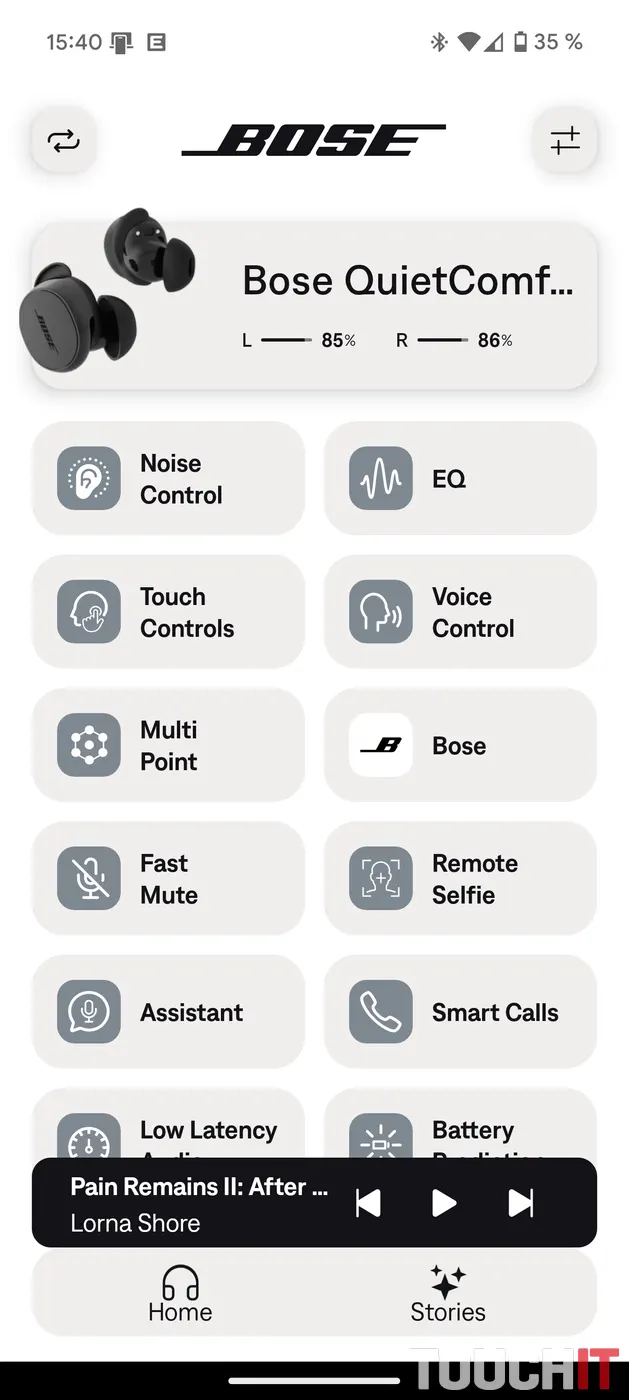Open the Bose QuietComfort earbuds card
This screenshot has width=629, height=1400.
point(314,304)
